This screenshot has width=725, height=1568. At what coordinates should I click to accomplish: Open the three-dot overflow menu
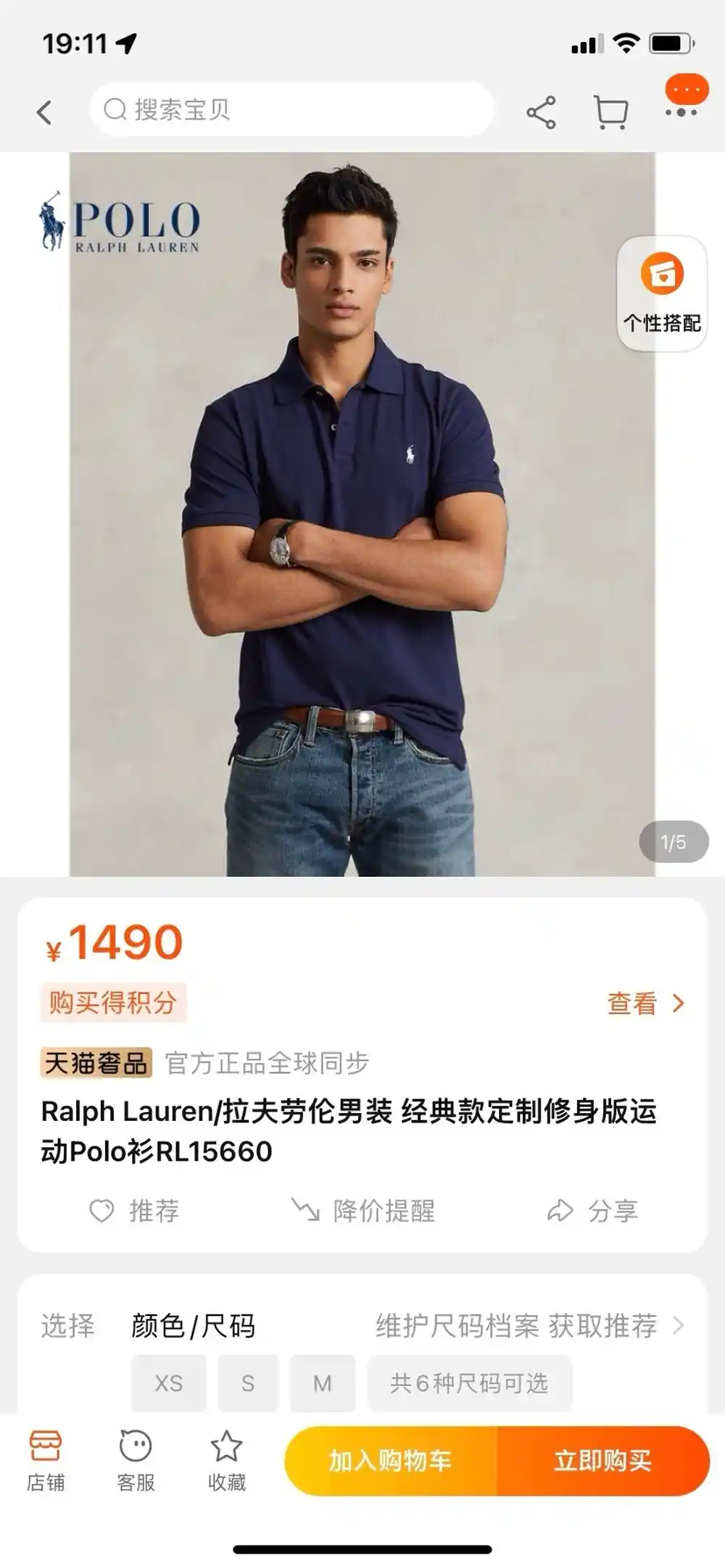point(681,112)
